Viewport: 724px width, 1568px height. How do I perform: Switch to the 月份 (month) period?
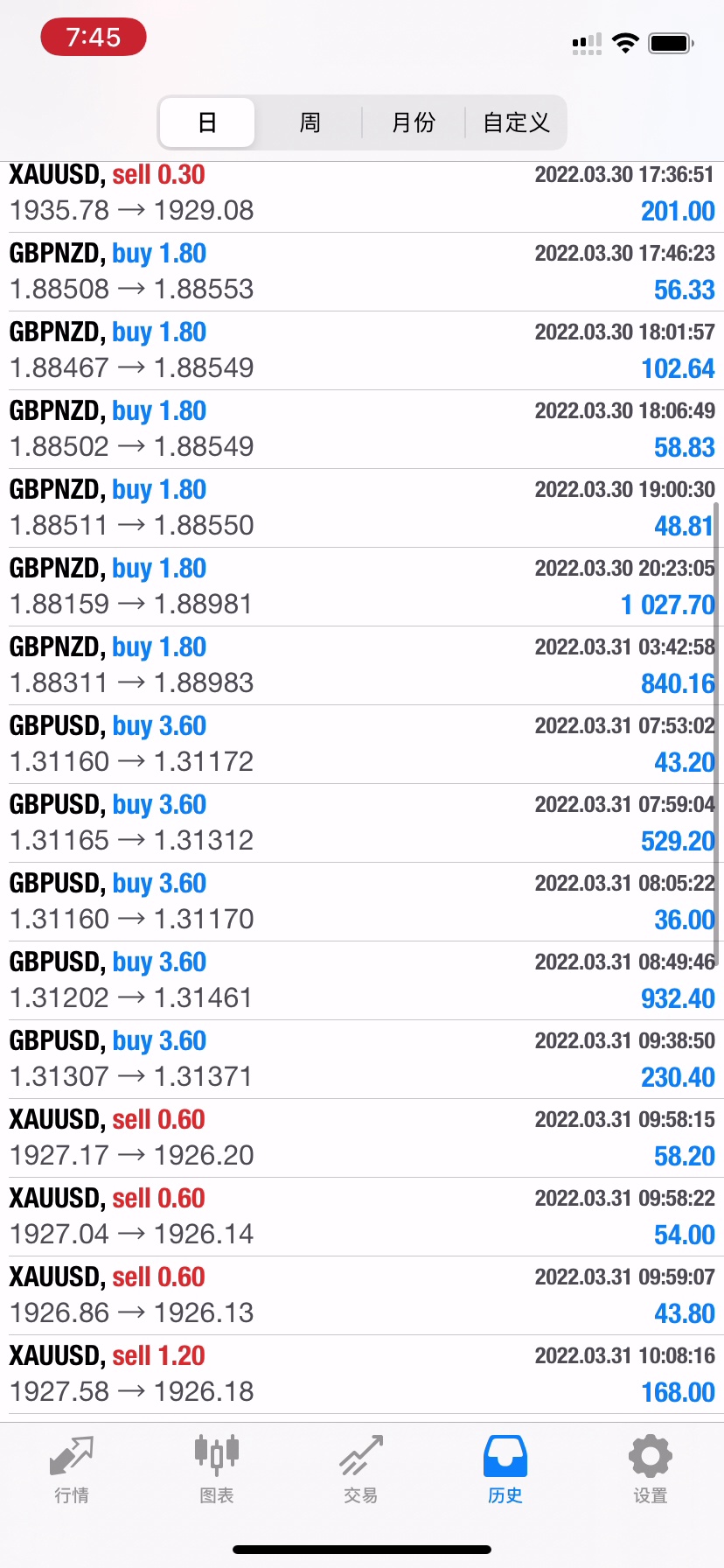tap(413, 122)
